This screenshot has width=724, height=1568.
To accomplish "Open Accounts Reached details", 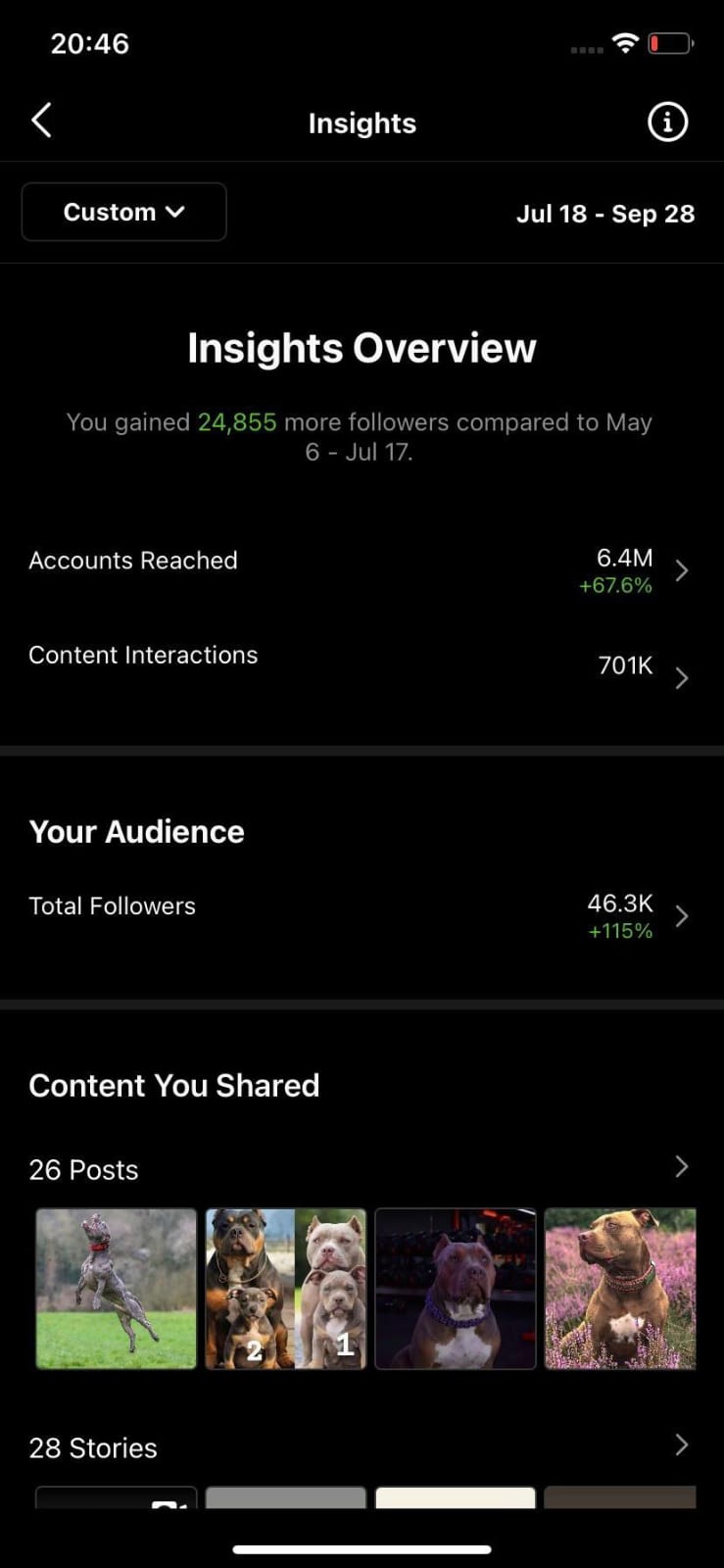I will pos(362,570).
